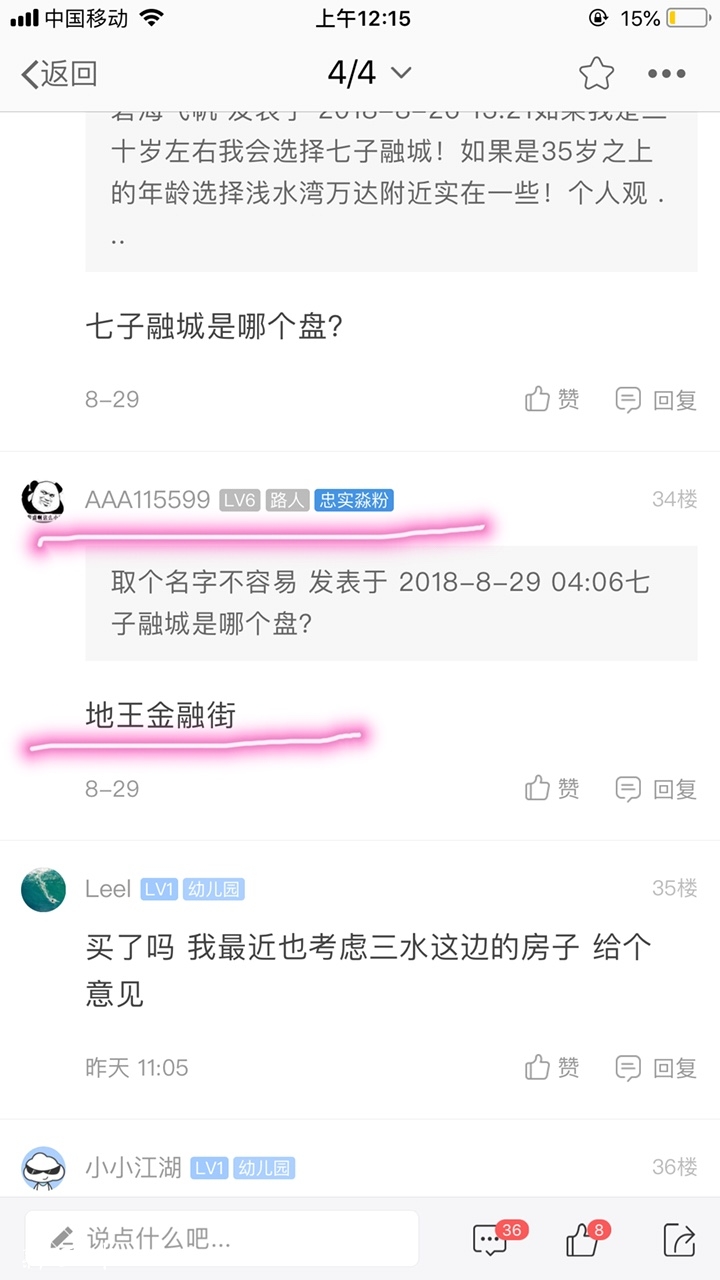Reply to the 七子融城是哪个盘 comment

coord(655,400)
